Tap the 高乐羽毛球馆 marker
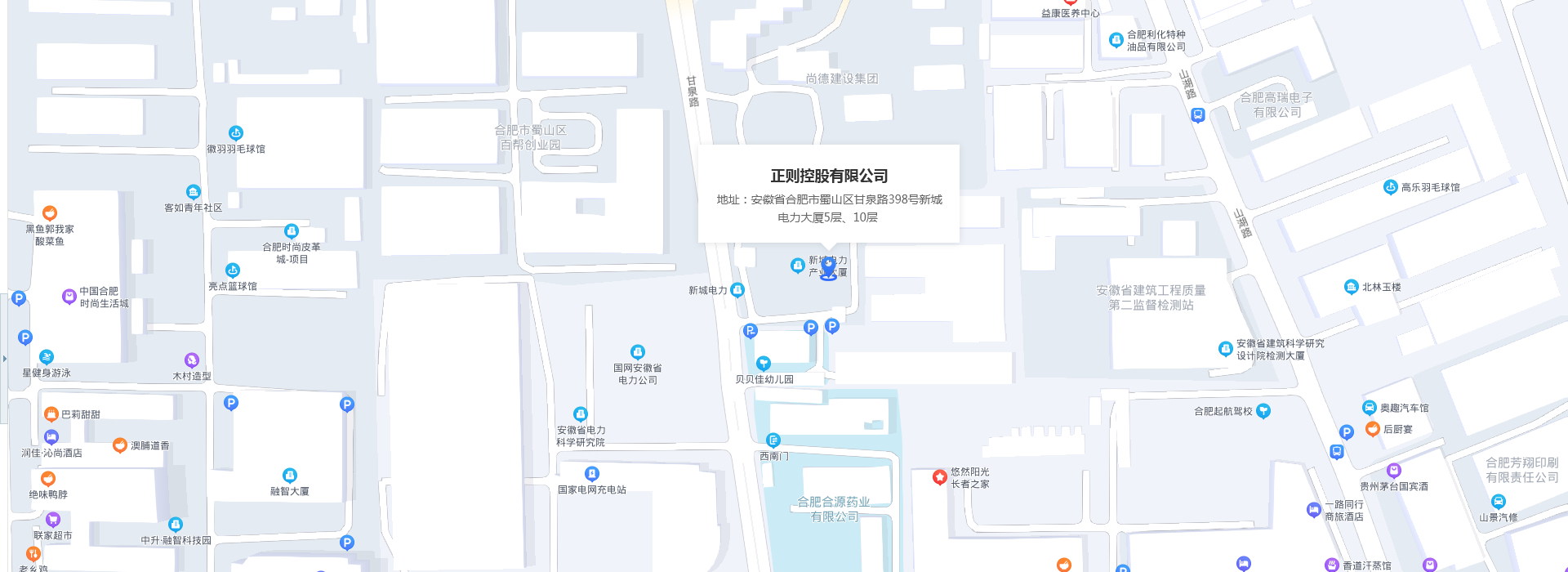 (1391, 187)
